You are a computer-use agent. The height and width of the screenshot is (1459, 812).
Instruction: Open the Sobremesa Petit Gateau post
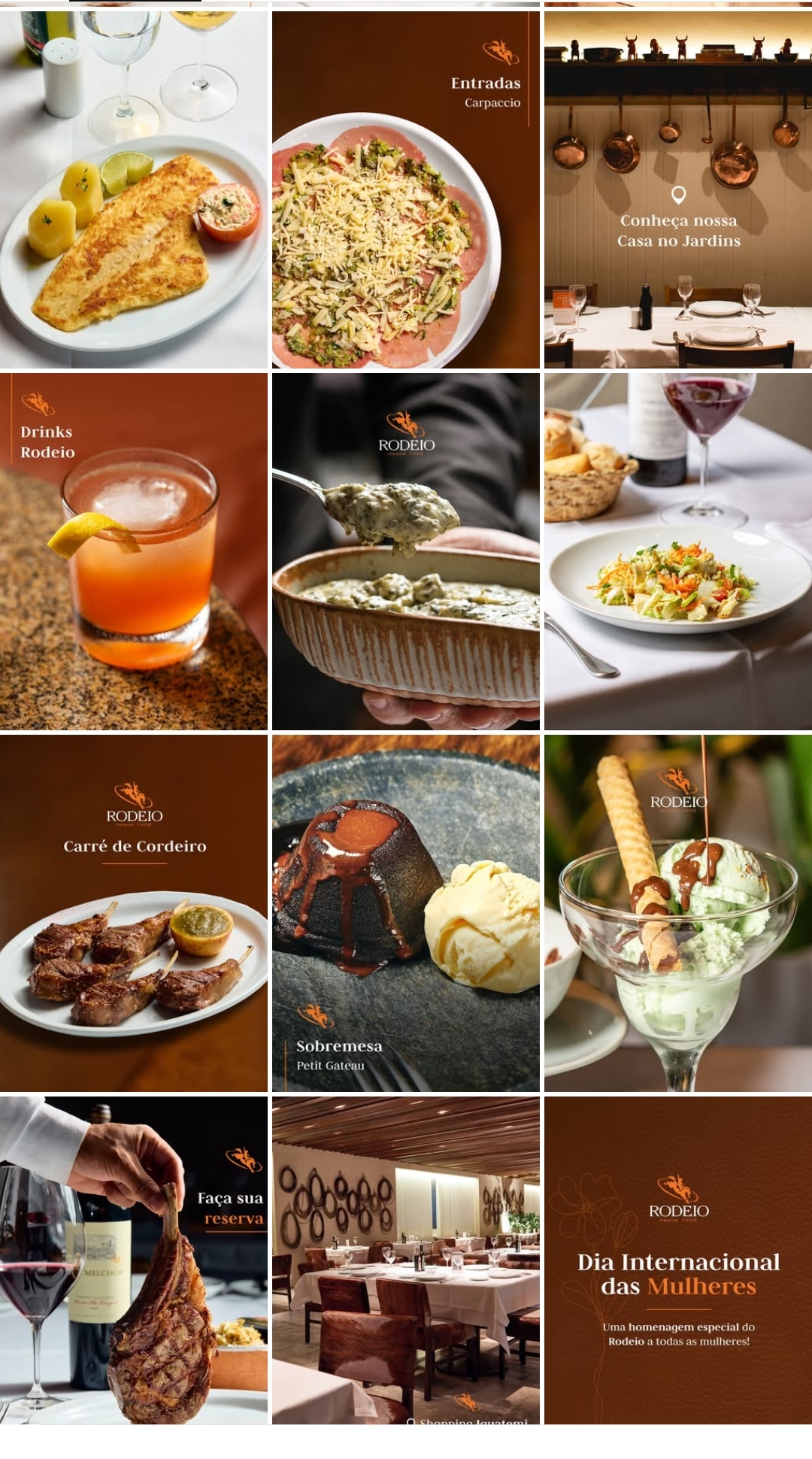pos(406,913)
